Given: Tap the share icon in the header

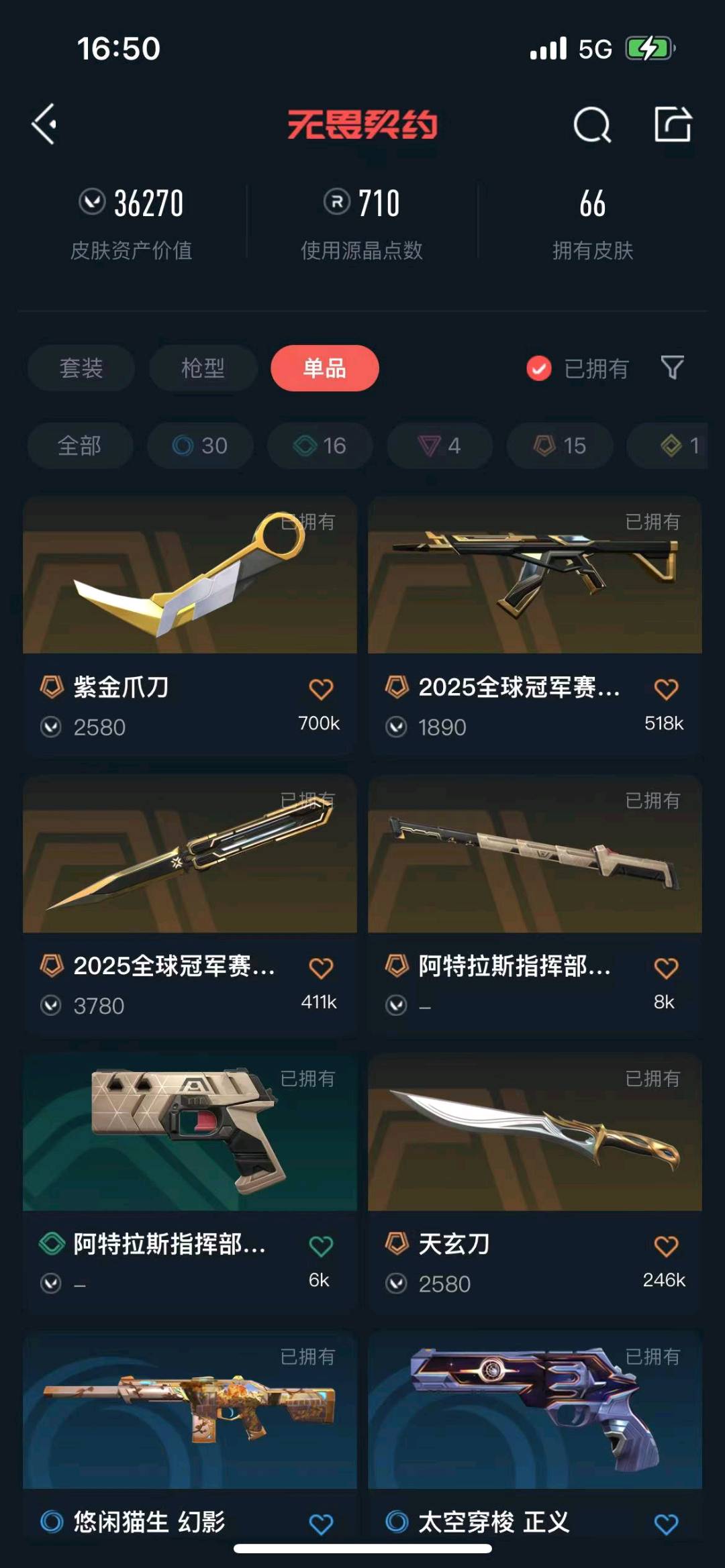Looking at the screenshot, I should click(x=673, y=124).
